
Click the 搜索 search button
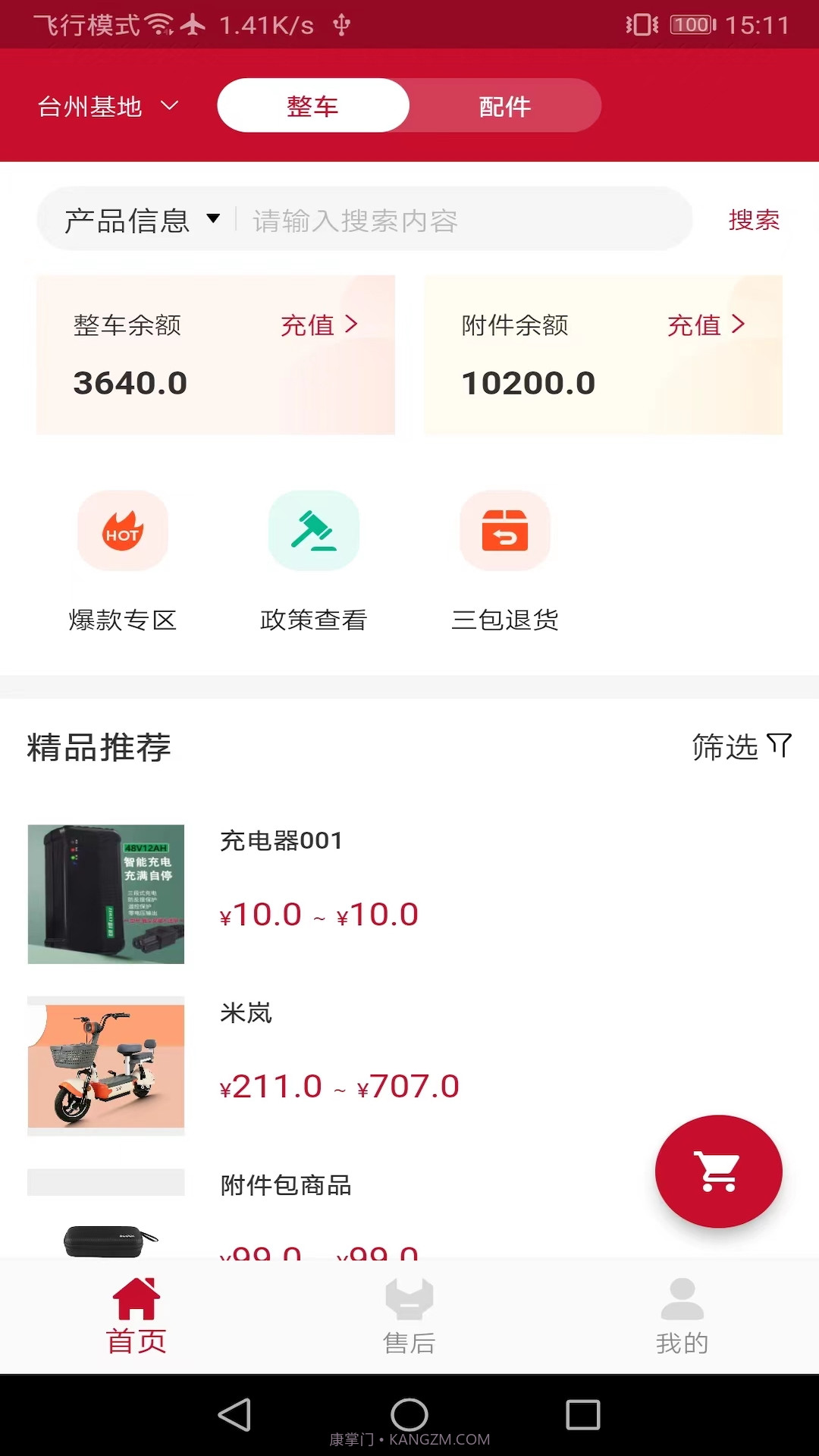pyautogui.click(x=754, y=220)
